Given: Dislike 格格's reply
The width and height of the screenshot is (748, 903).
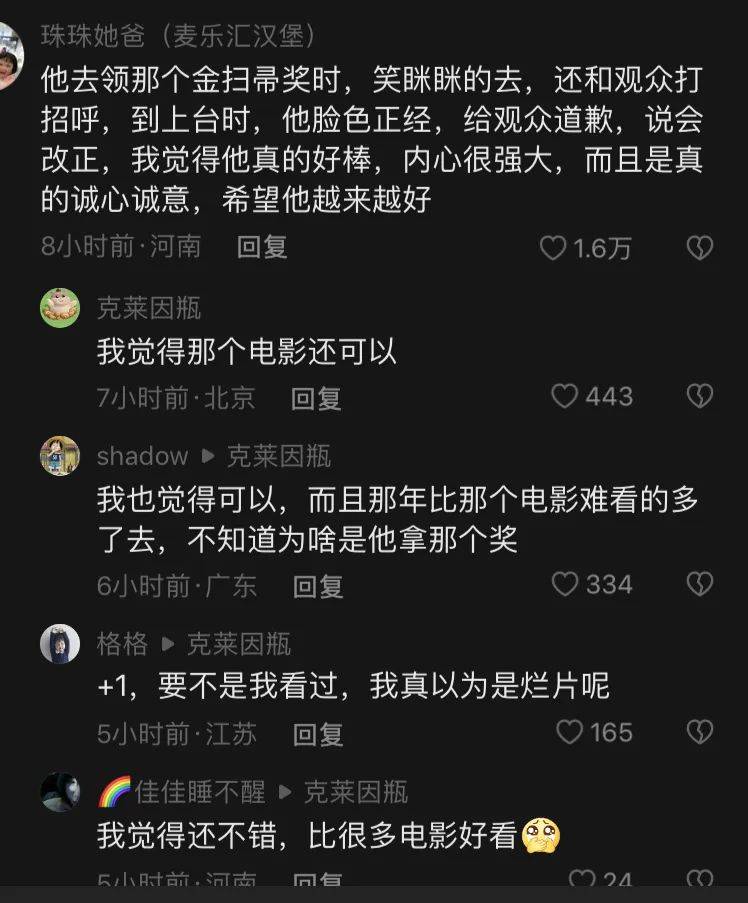Looking at the screenshot, I should click(700, 733).
